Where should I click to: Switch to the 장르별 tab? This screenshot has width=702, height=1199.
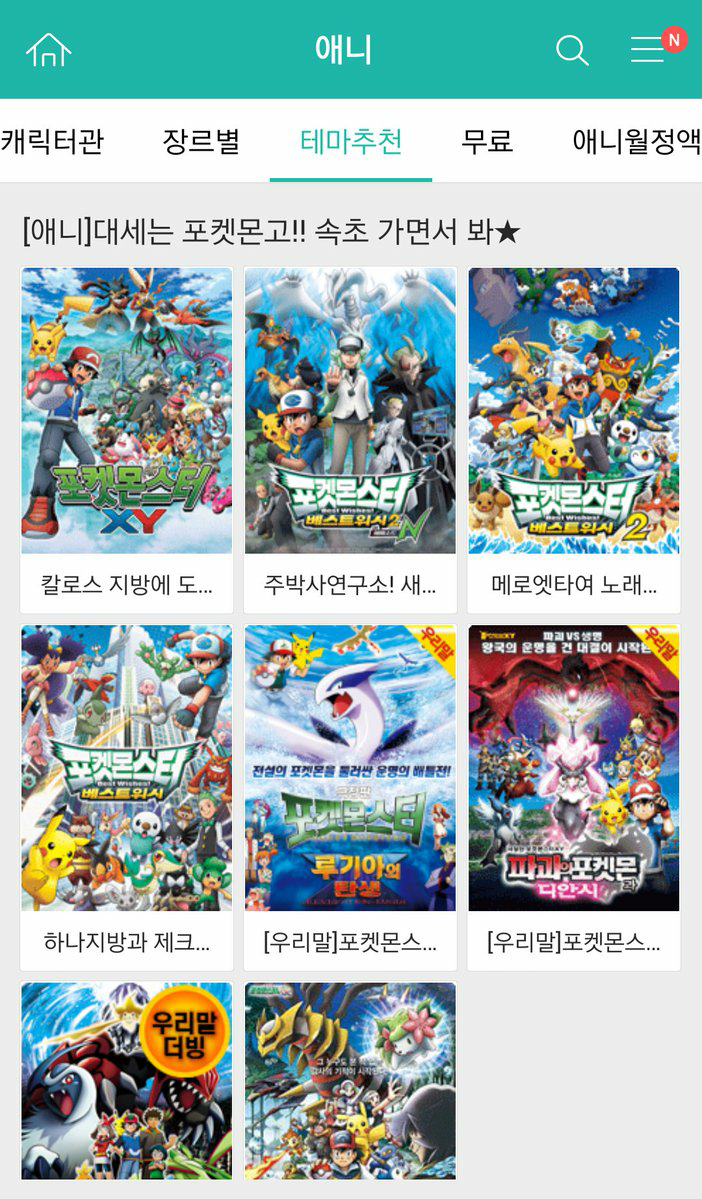tap(201, 141)
